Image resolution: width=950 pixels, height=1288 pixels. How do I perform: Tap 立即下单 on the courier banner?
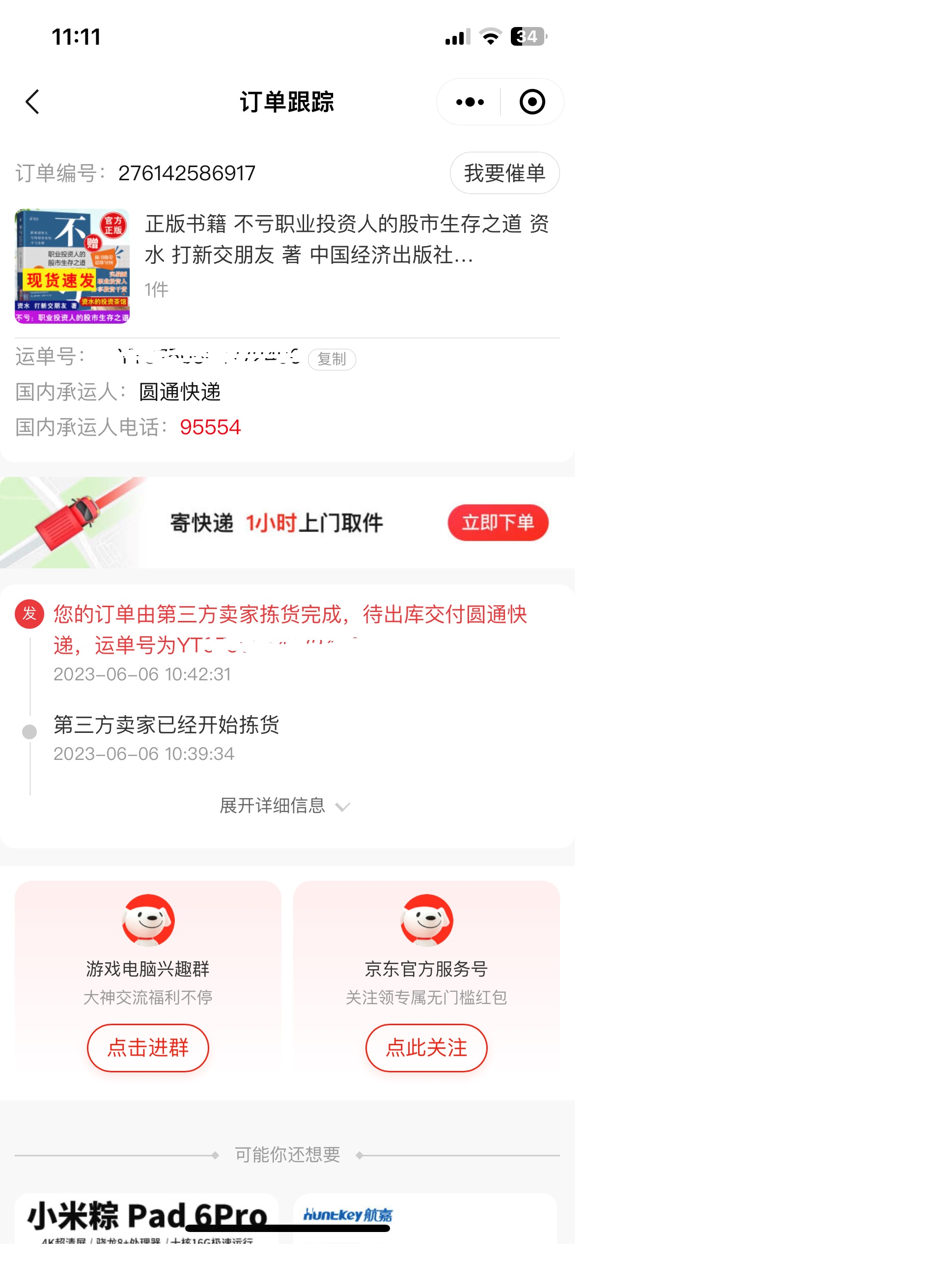[x=498, y=522]
